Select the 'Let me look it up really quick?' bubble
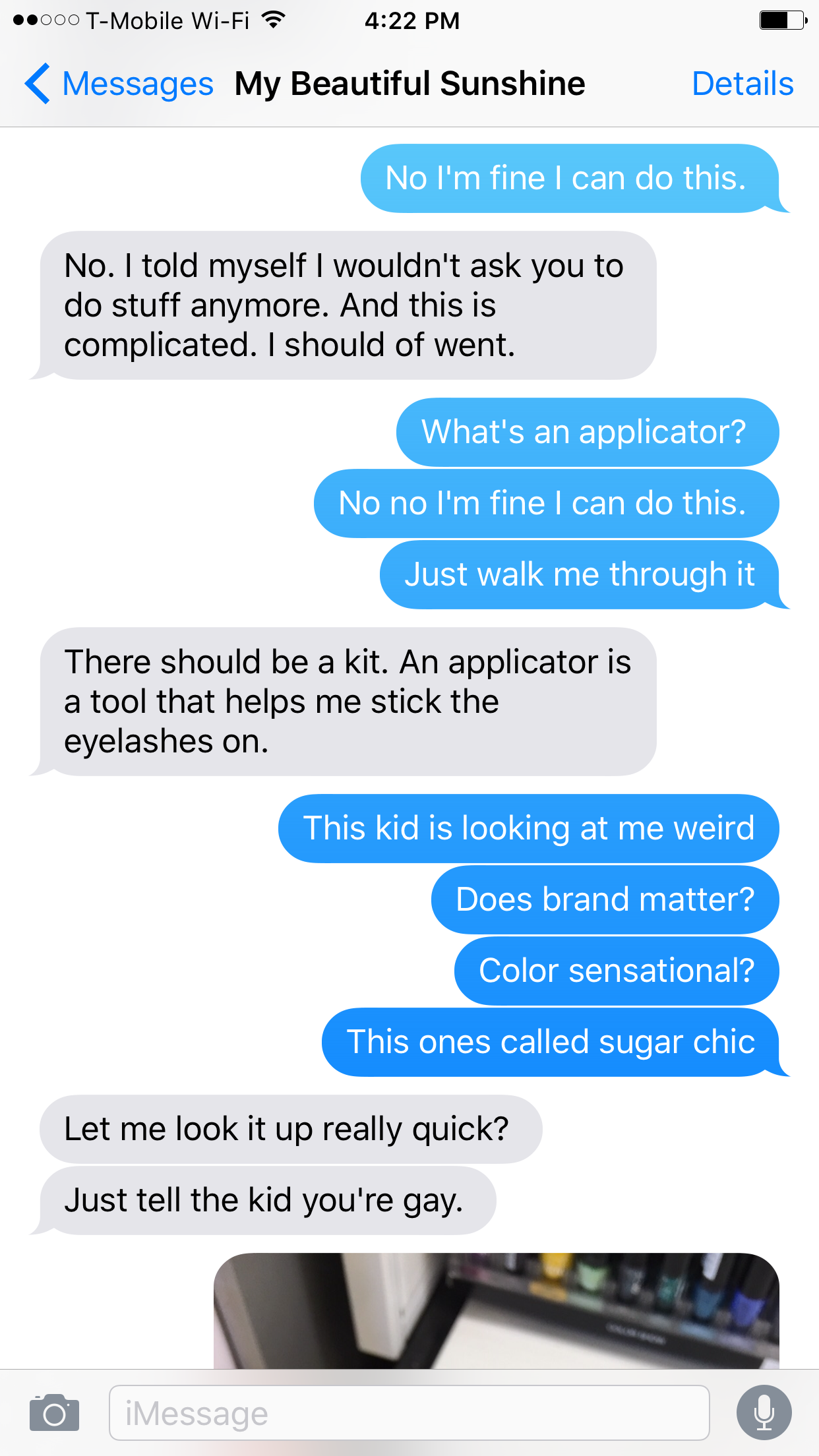Screen dimensions: 819x1456 (x=290, y=1129)
